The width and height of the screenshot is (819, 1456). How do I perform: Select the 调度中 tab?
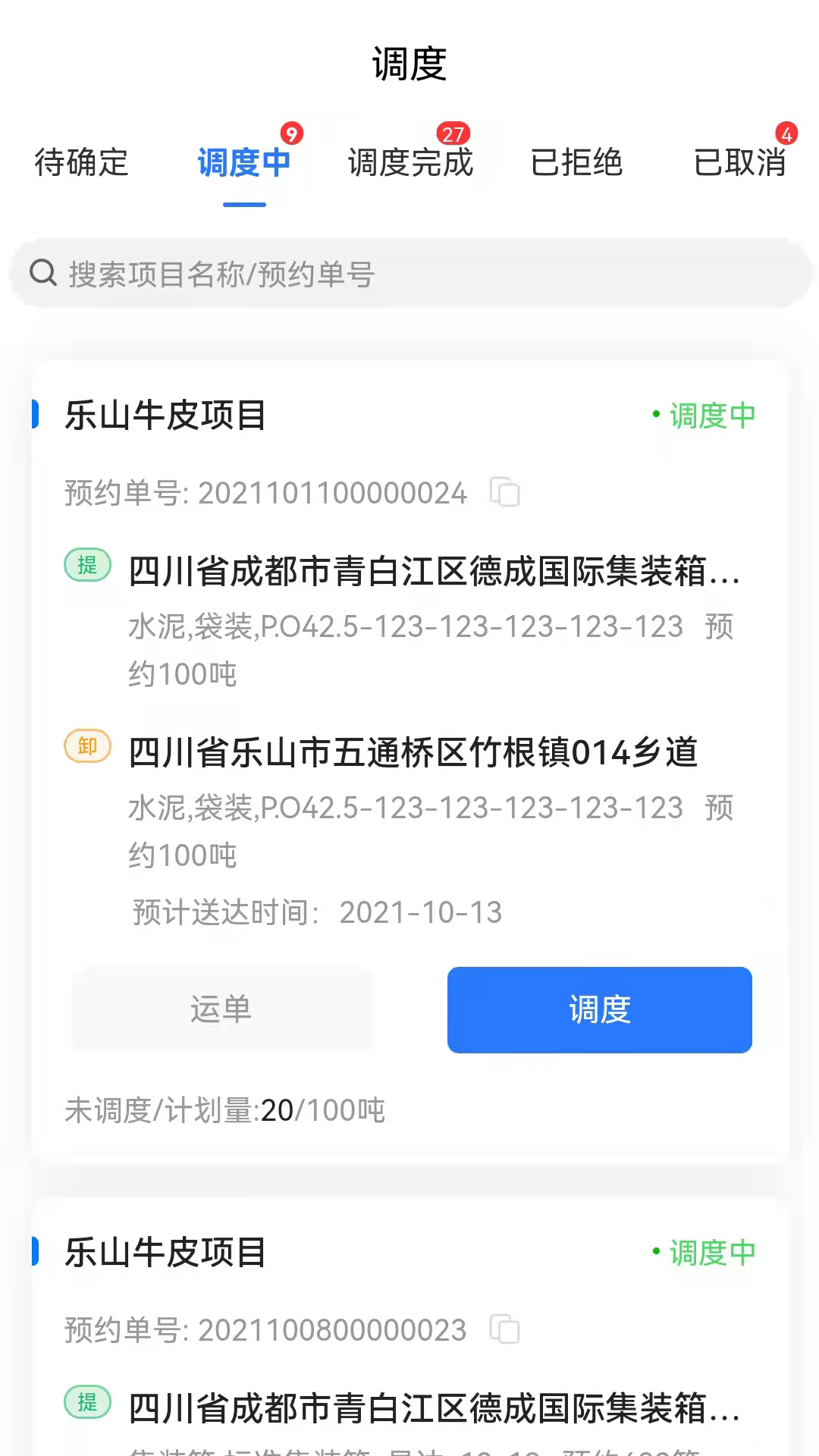pos(244,162)
